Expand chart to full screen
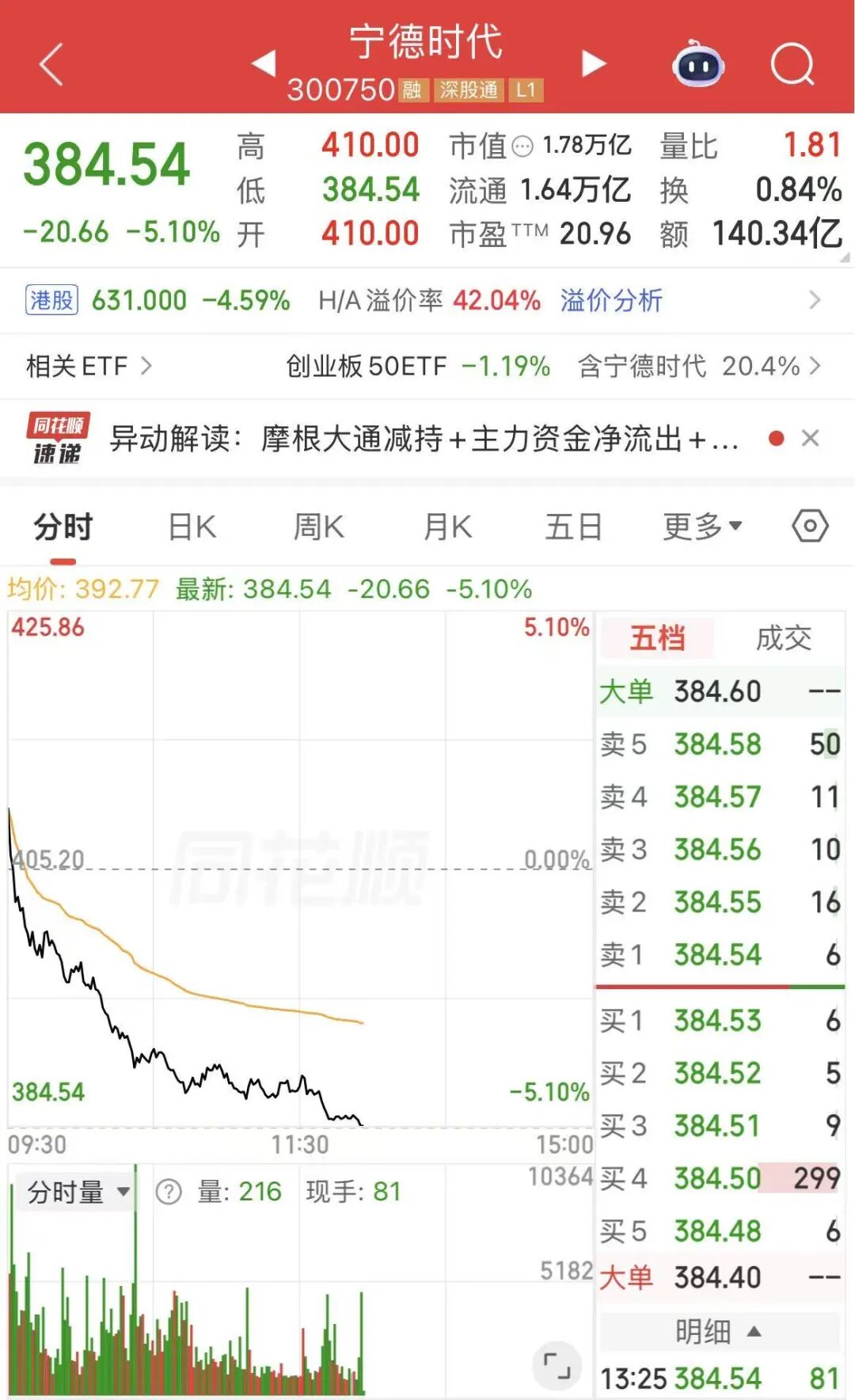Screen dimensions: 855x1400 (557, 1366)
